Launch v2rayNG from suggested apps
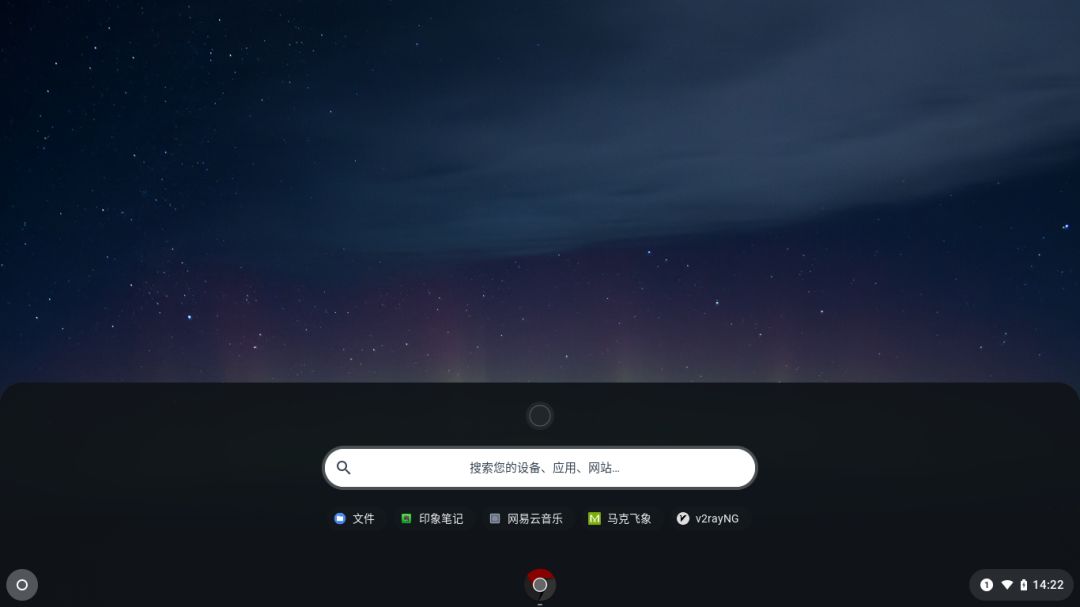1080x607 pixels. (708, 518)
